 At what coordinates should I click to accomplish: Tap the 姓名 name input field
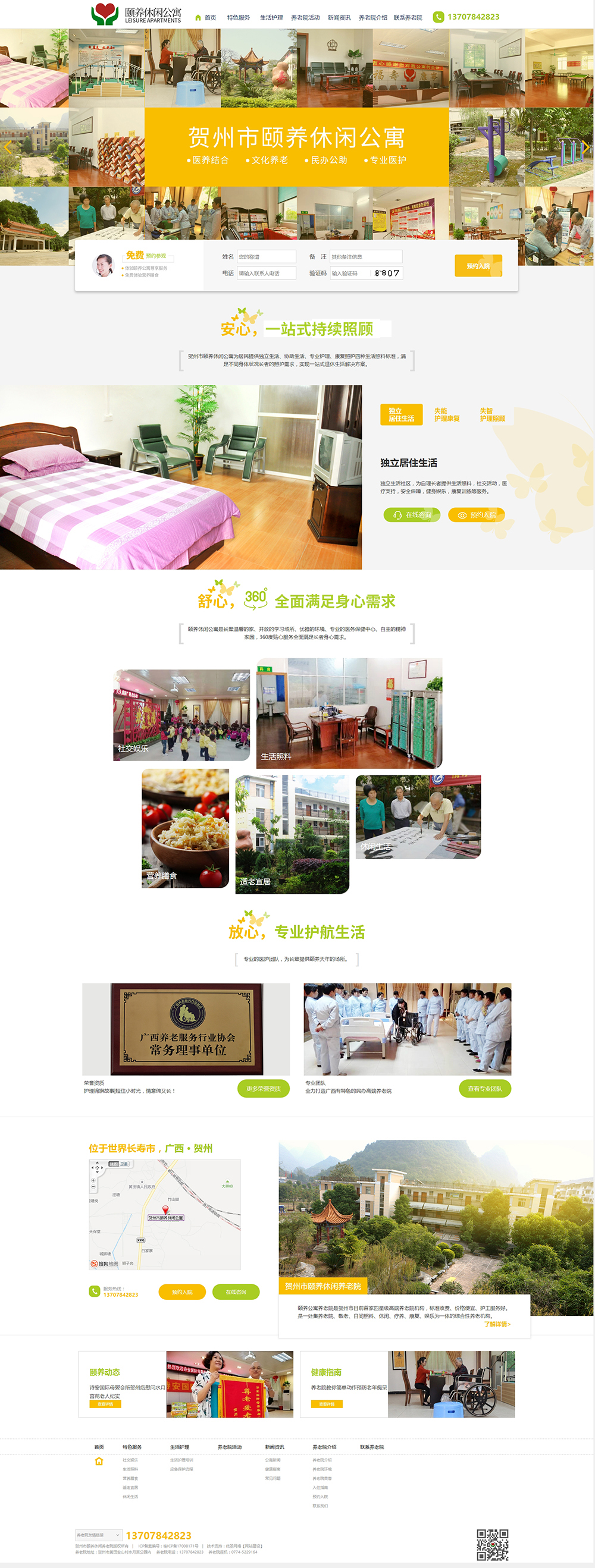coord(265,257)
